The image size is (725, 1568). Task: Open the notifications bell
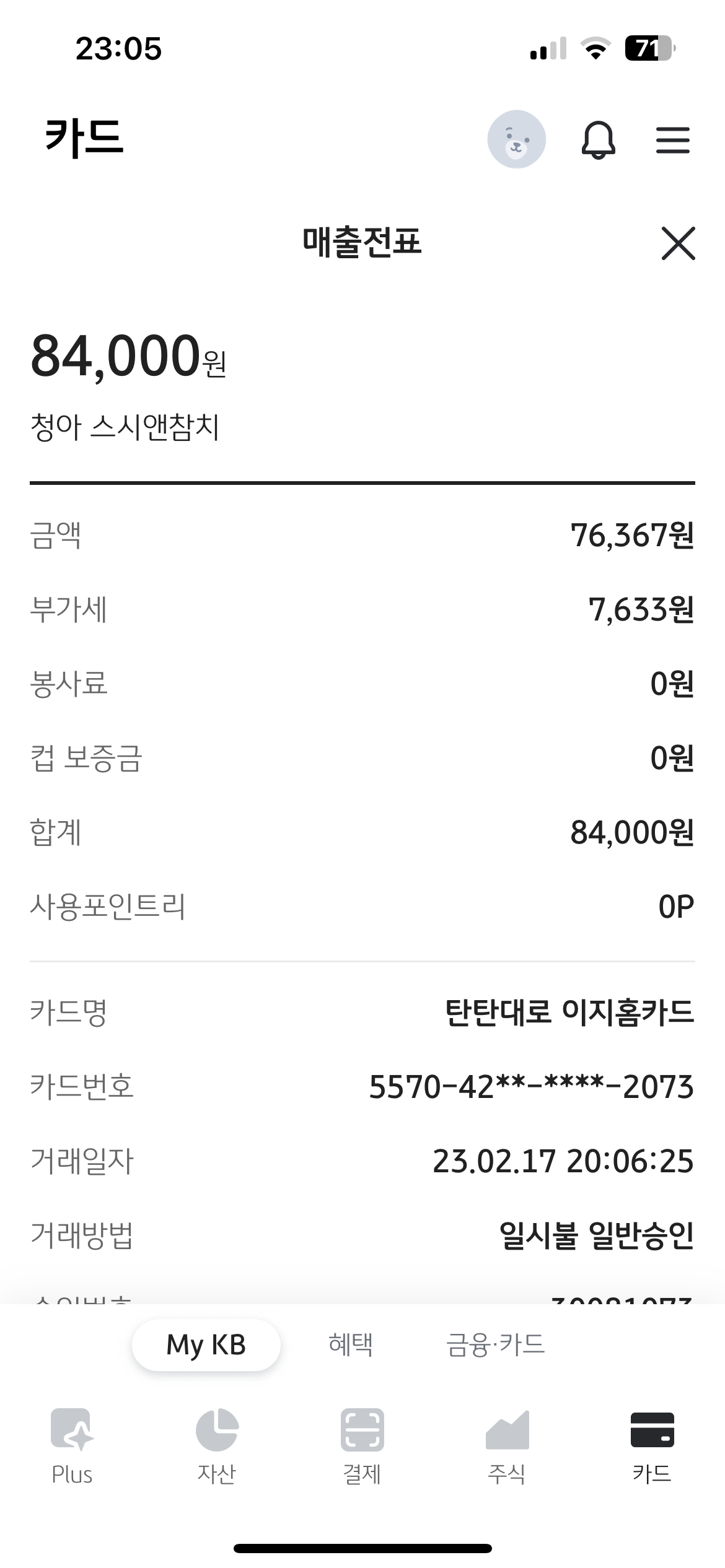(x=598, y=140)
